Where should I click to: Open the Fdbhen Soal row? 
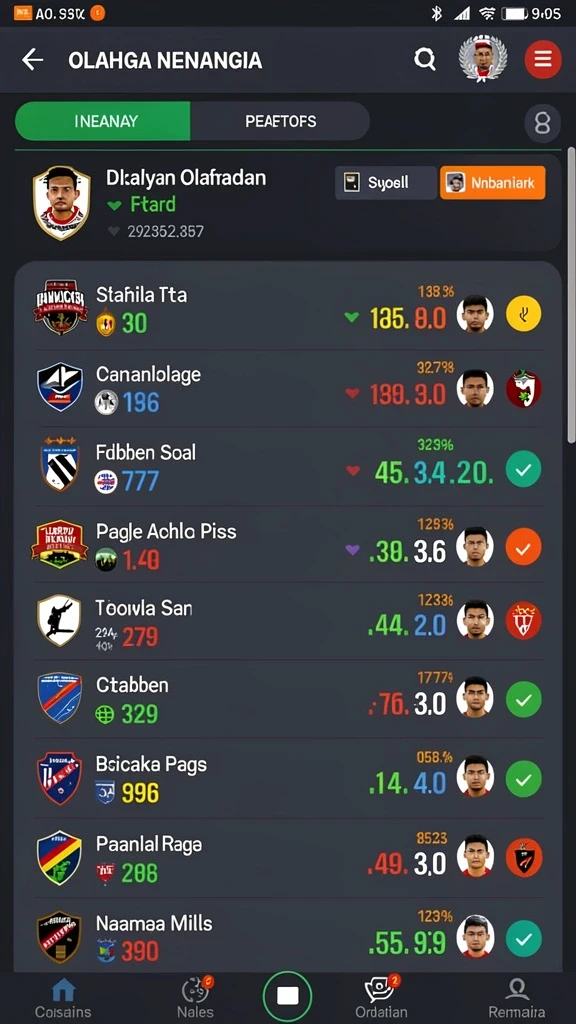tap(287, 467)
